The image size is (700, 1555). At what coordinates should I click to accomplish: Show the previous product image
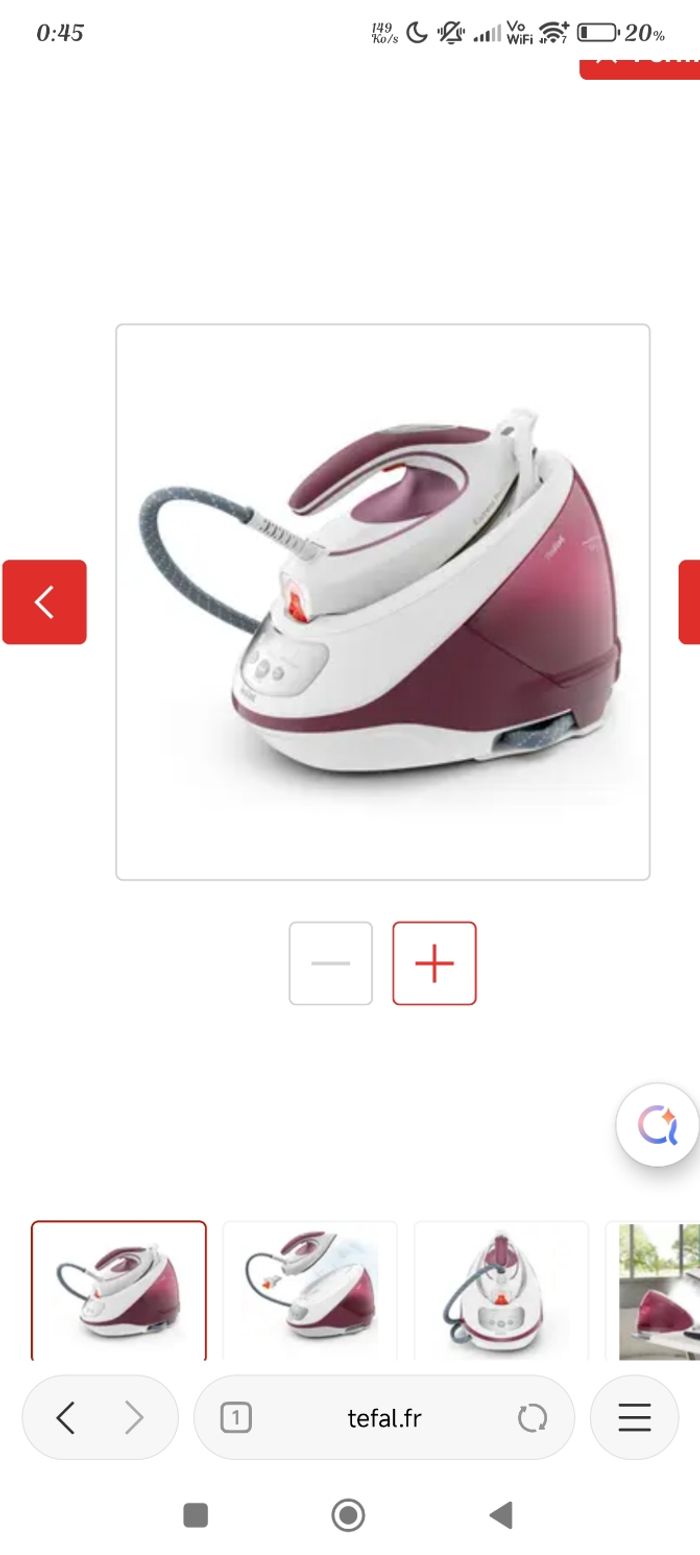pos(44,602)
